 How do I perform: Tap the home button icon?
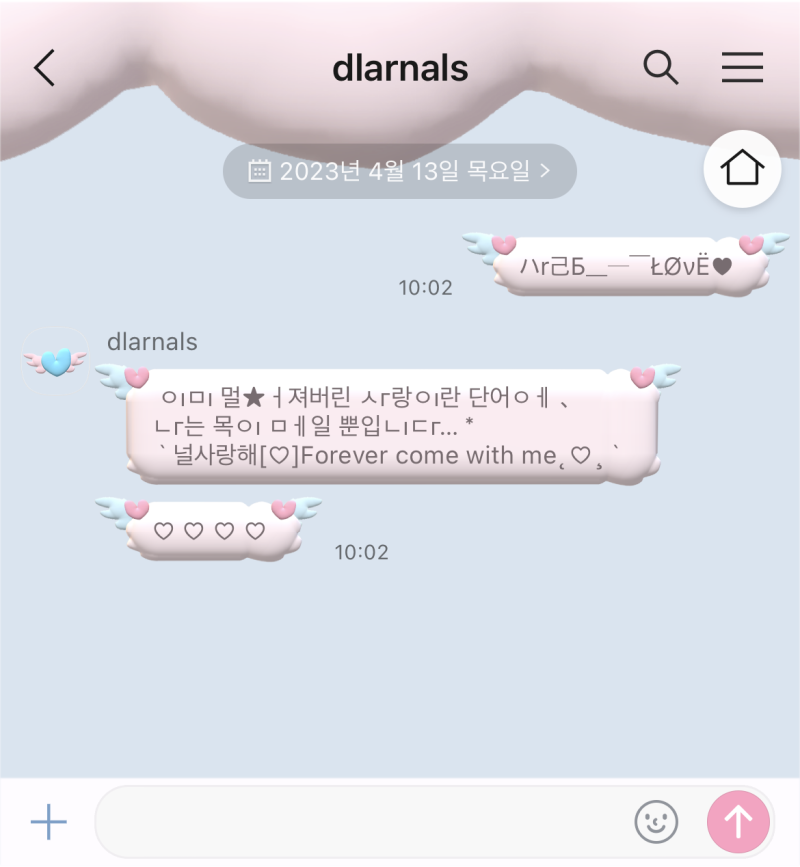click(742, 169)
